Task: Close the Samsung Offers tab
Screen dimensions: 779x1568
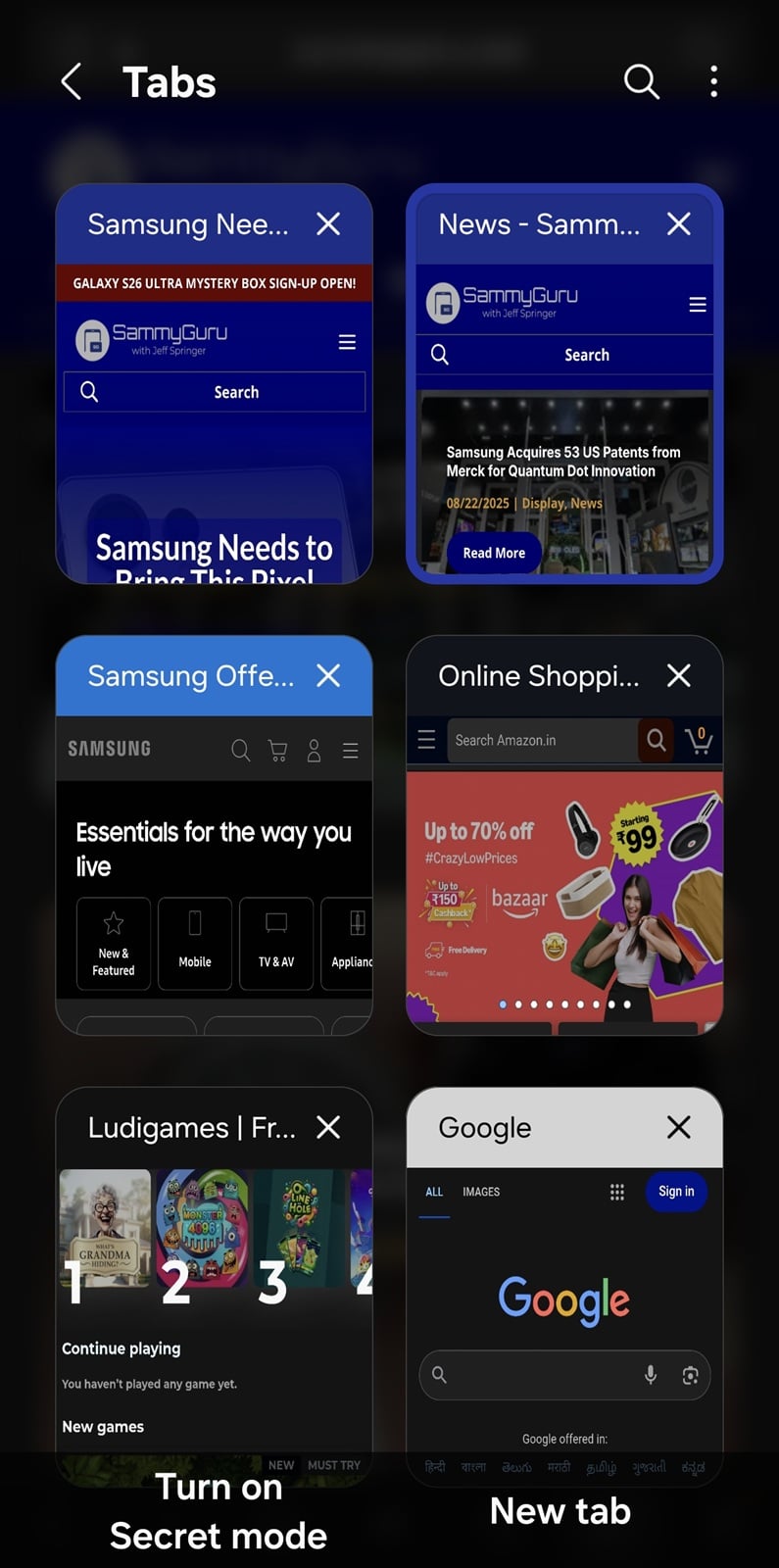Action: [x=328, y=676]
